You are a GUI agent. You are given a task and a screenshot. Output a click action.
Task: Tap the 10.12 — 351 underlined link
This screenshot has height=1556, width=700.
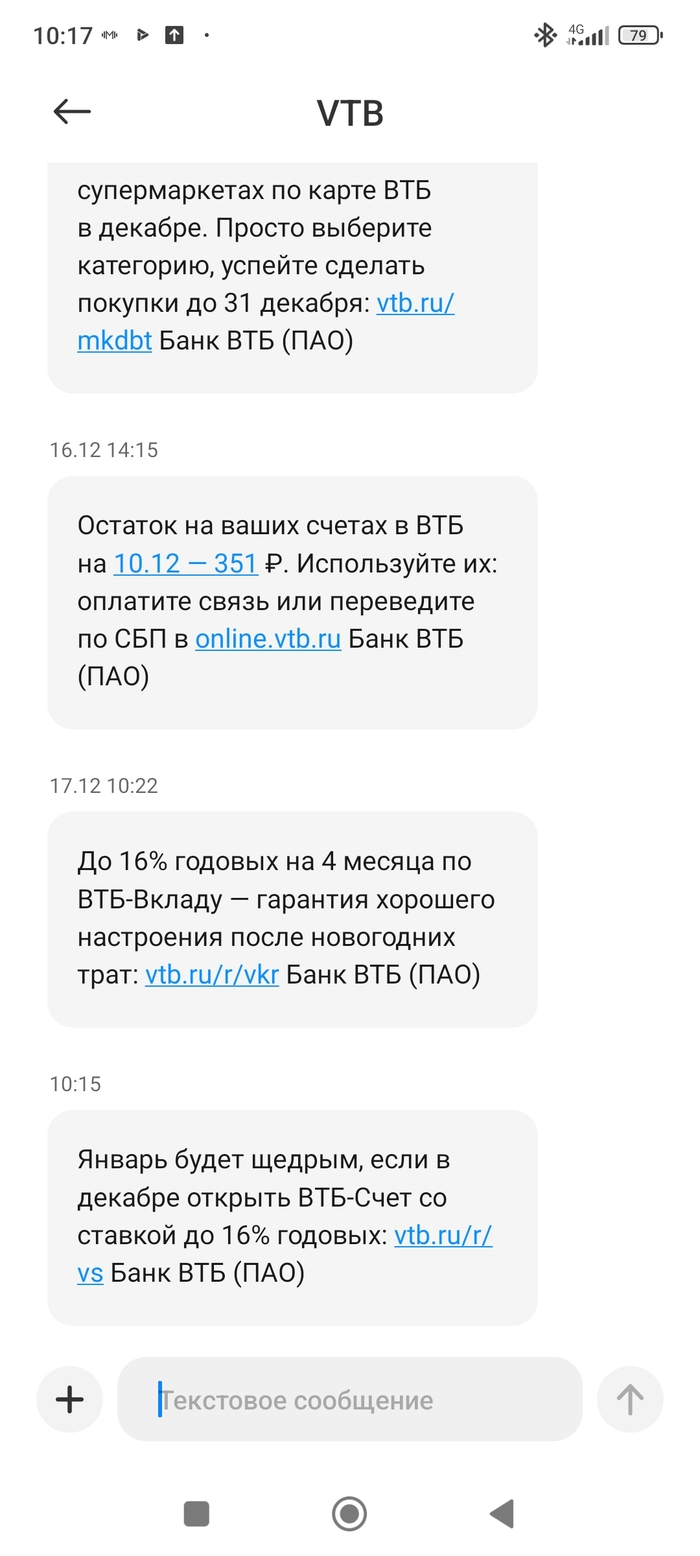coord(186,564)
